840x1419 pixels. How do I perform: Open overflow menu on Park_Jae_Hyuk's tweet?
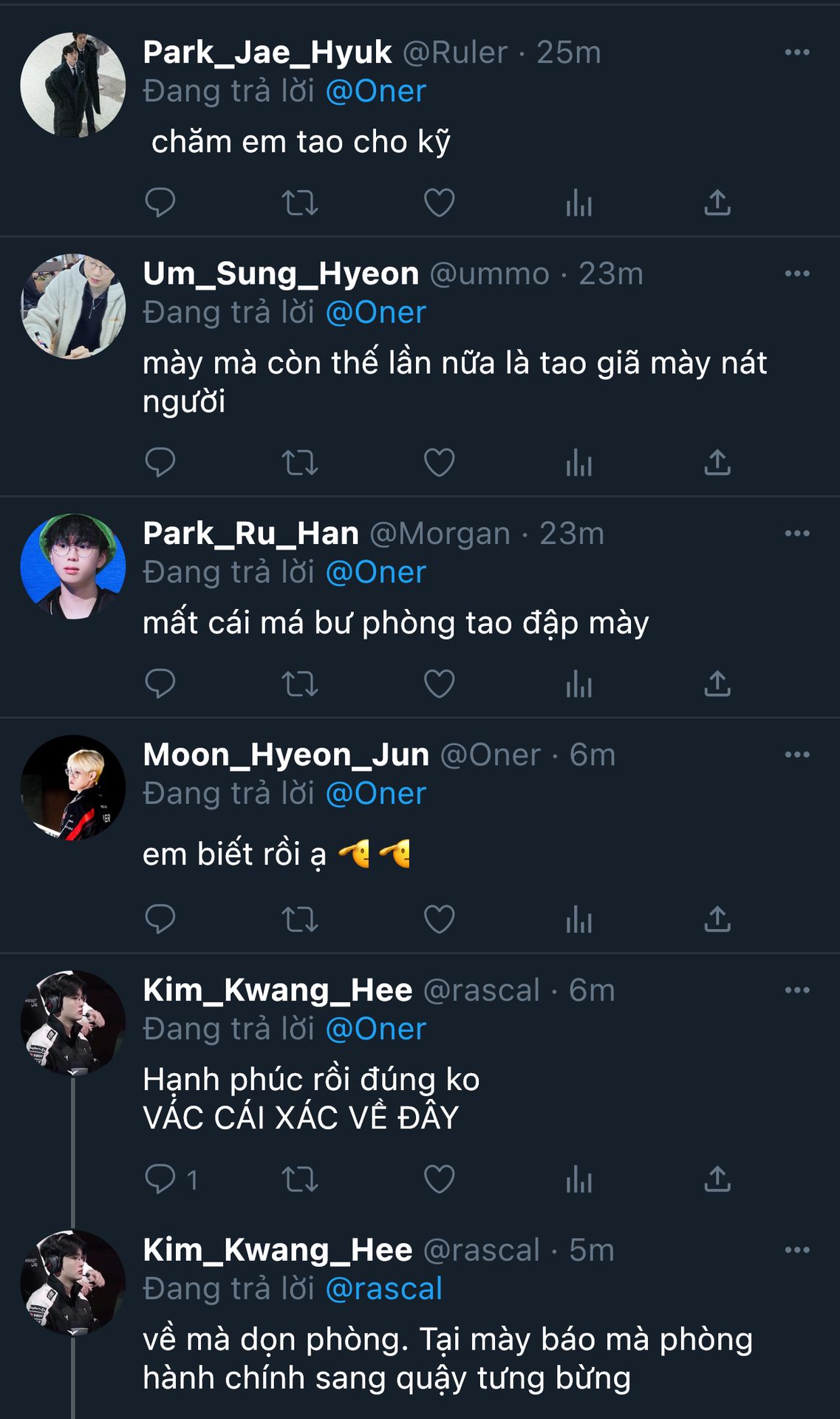(797, 52)
